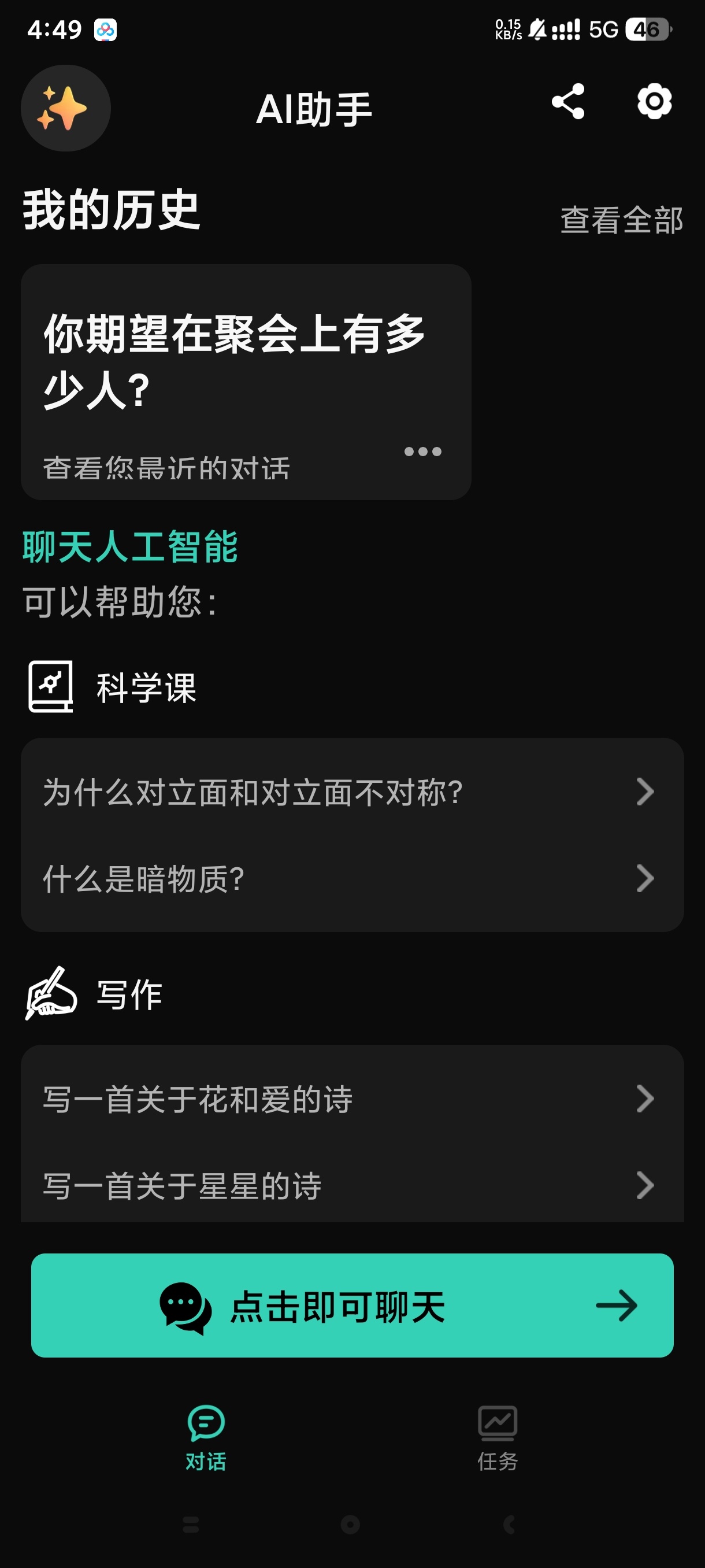Viewport: 705px width, 1568px height.
Task: Open the 你期望在聚会上有多少人 history card
Action: (234, 360)
